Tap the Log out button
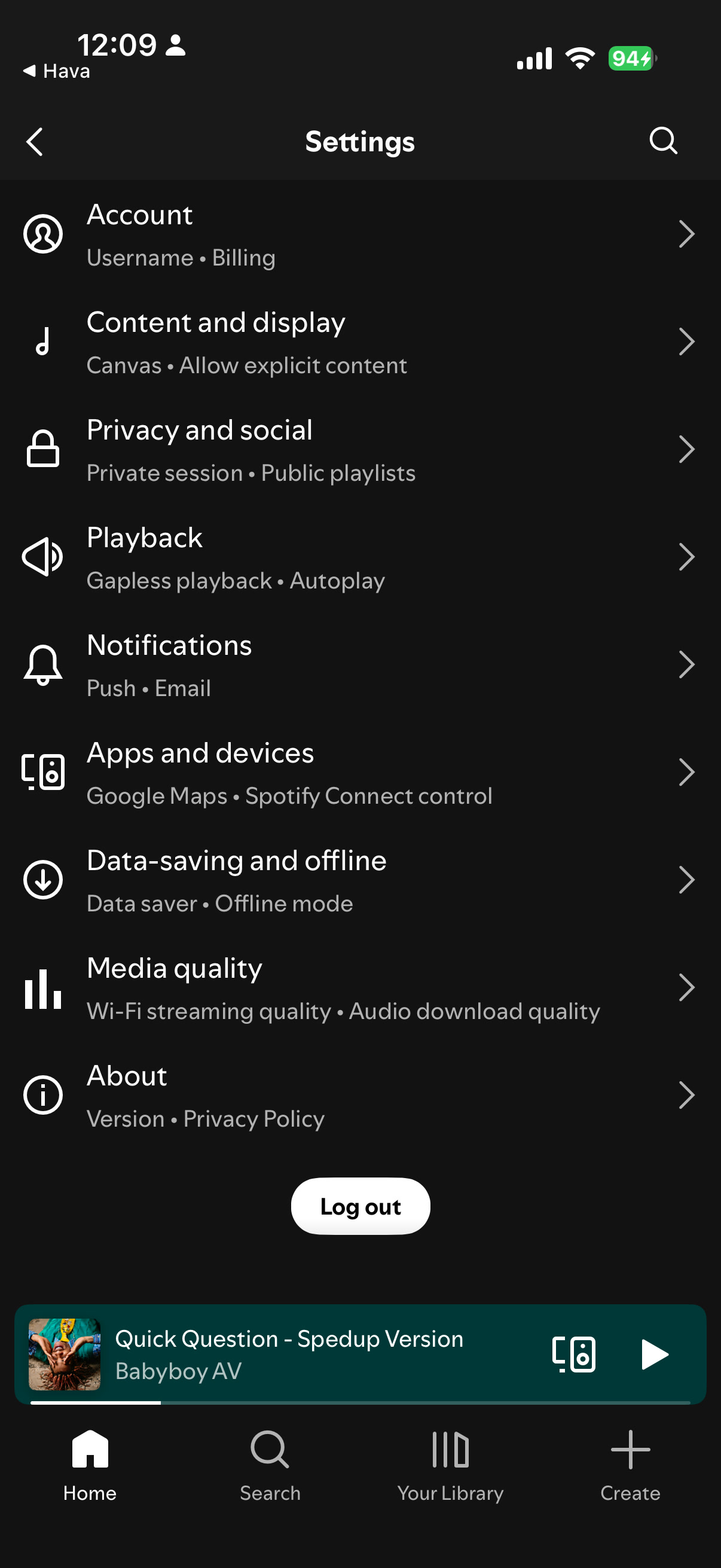 point(360,1206)
